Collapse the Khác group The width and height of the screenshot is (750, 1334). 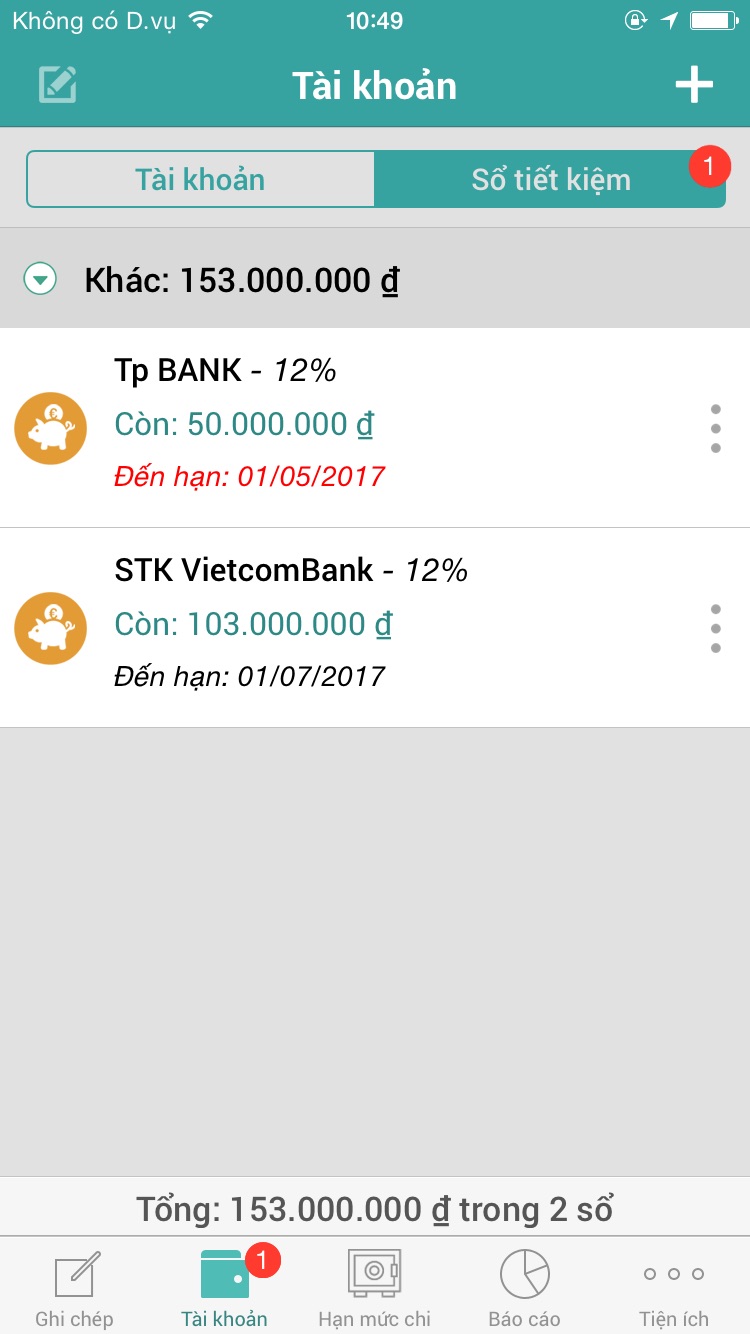pos(40,279)
